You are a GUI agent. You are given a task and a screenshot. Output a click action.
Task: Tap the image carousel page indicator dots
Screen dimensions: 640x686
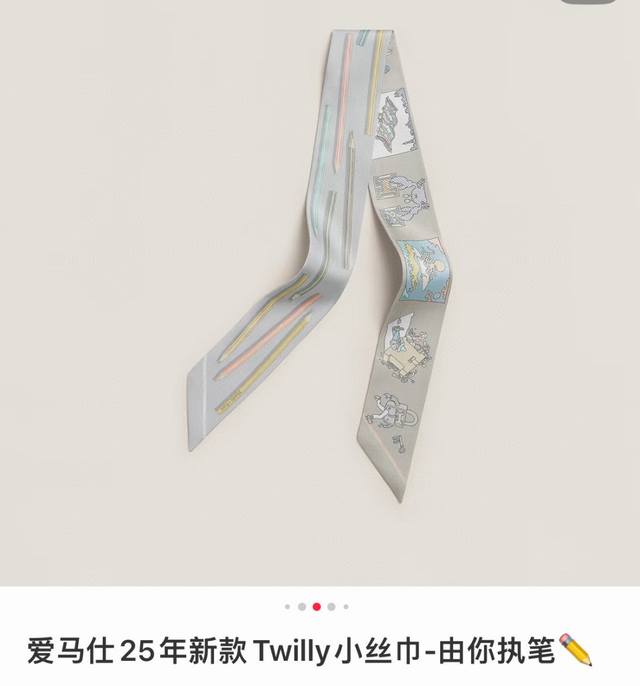tap(316, 606)
